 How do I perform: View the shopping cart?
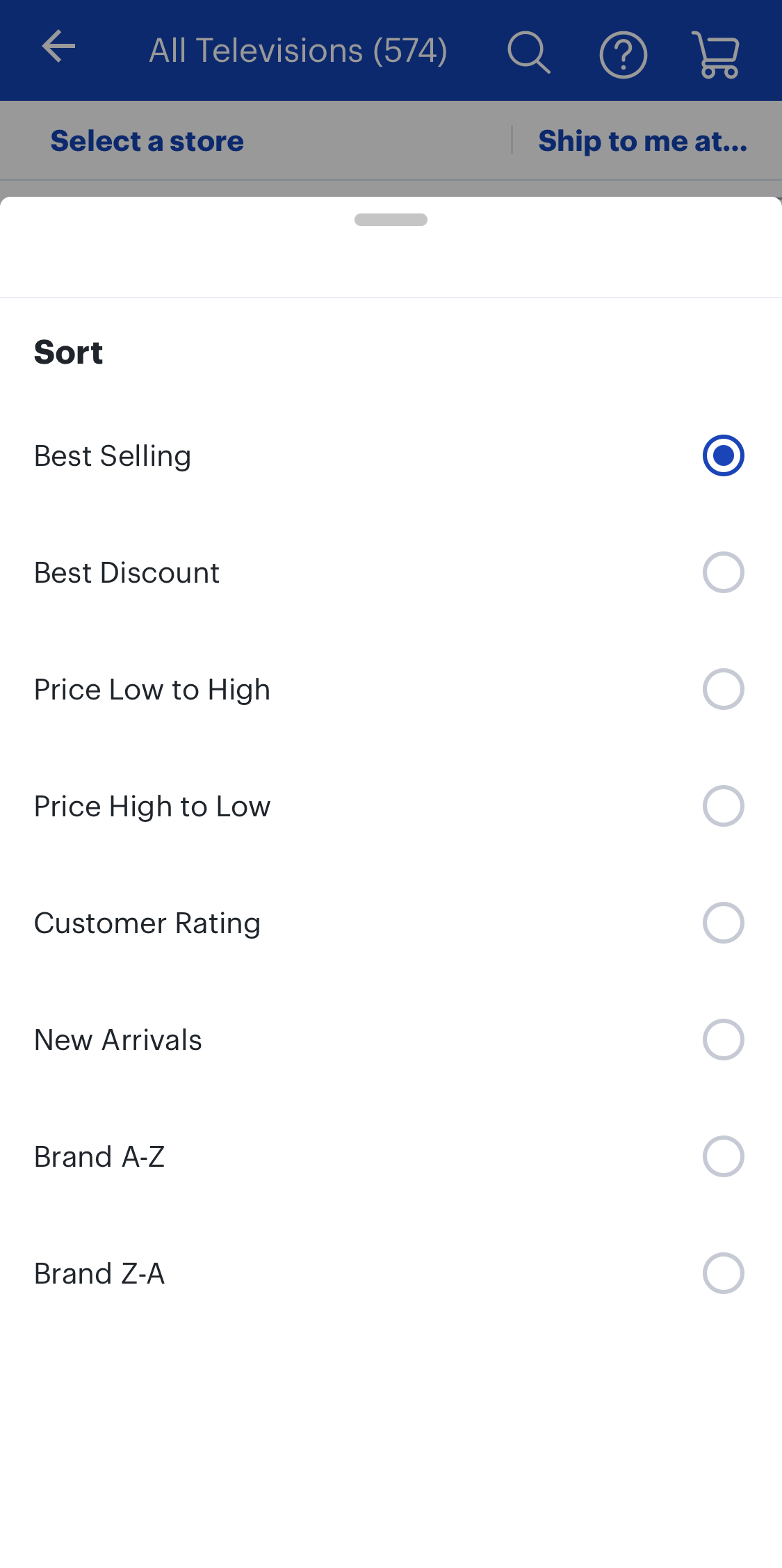pos(716,52)
